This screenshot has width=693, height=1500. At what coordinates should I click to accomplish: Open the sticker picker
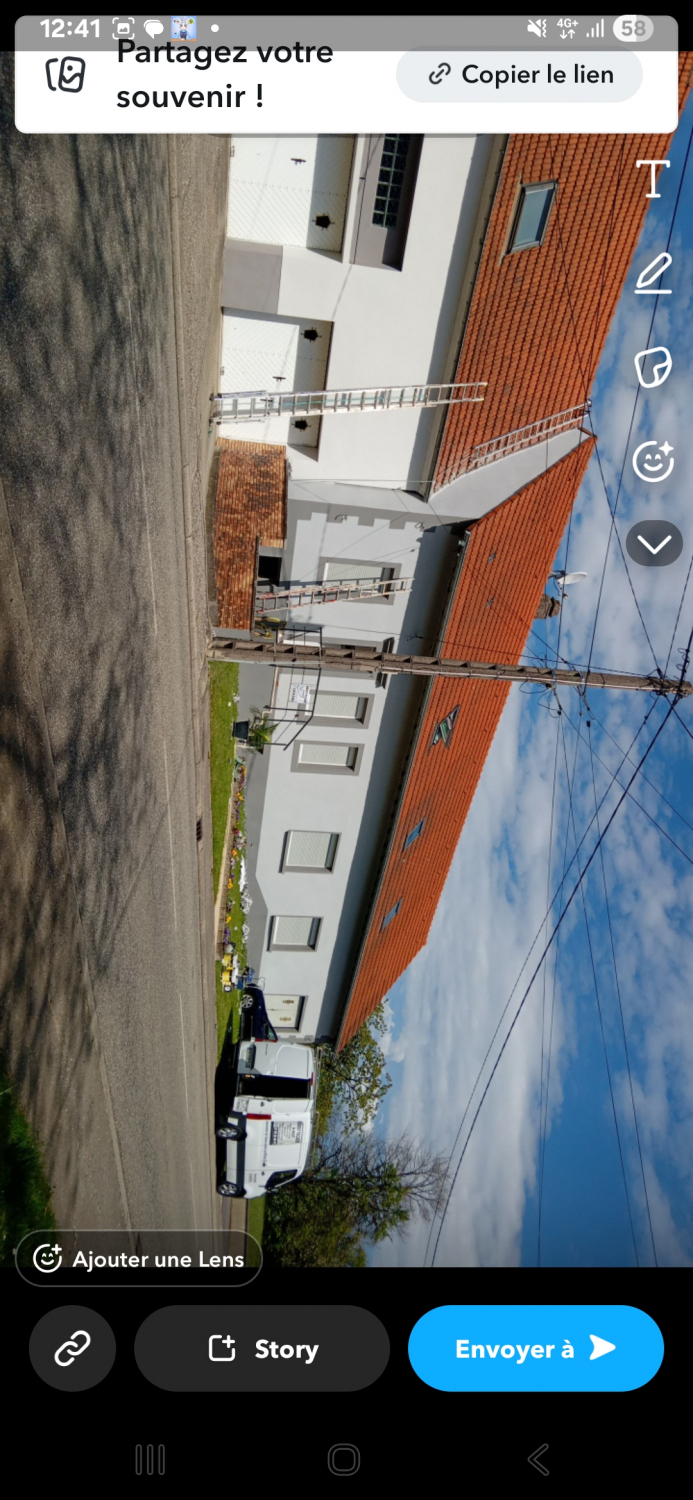point(653,367)
